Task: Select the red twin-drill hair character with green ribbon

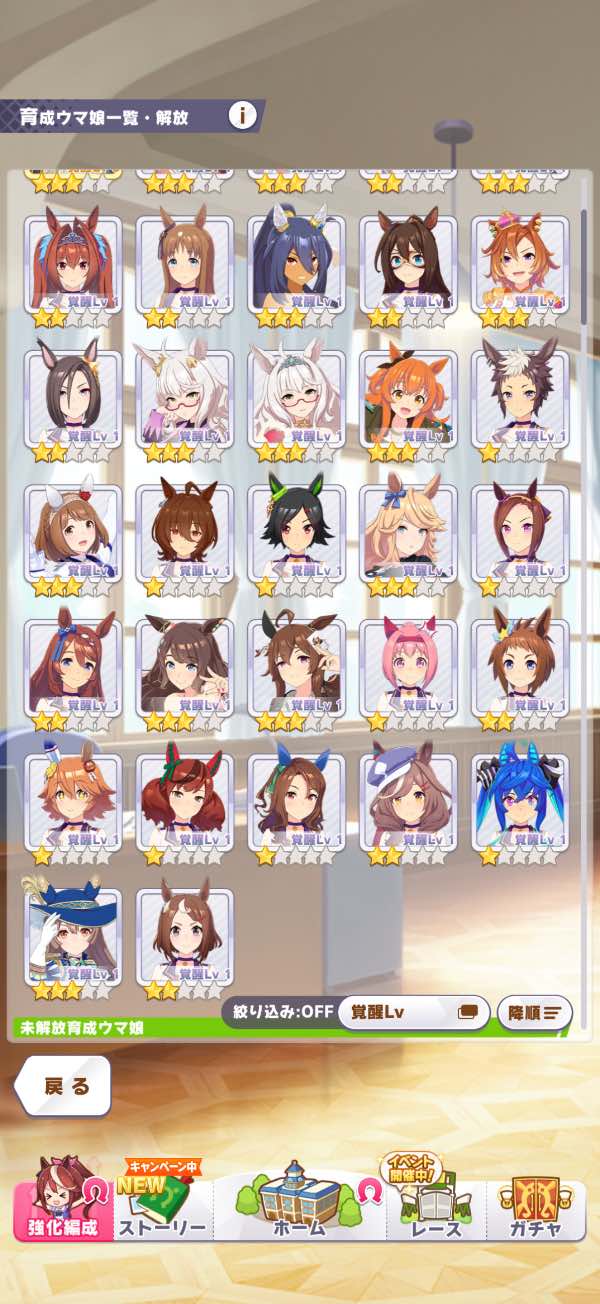Action: click(x=185, y=802)
